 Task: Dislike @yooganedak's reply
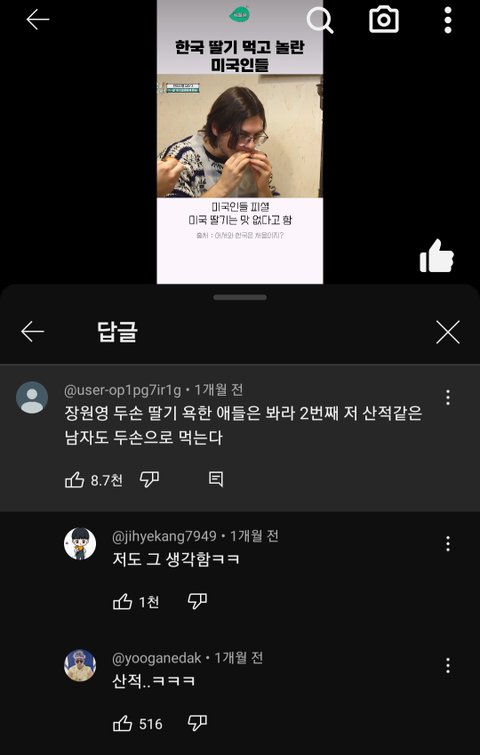click(x=197, y=723)
